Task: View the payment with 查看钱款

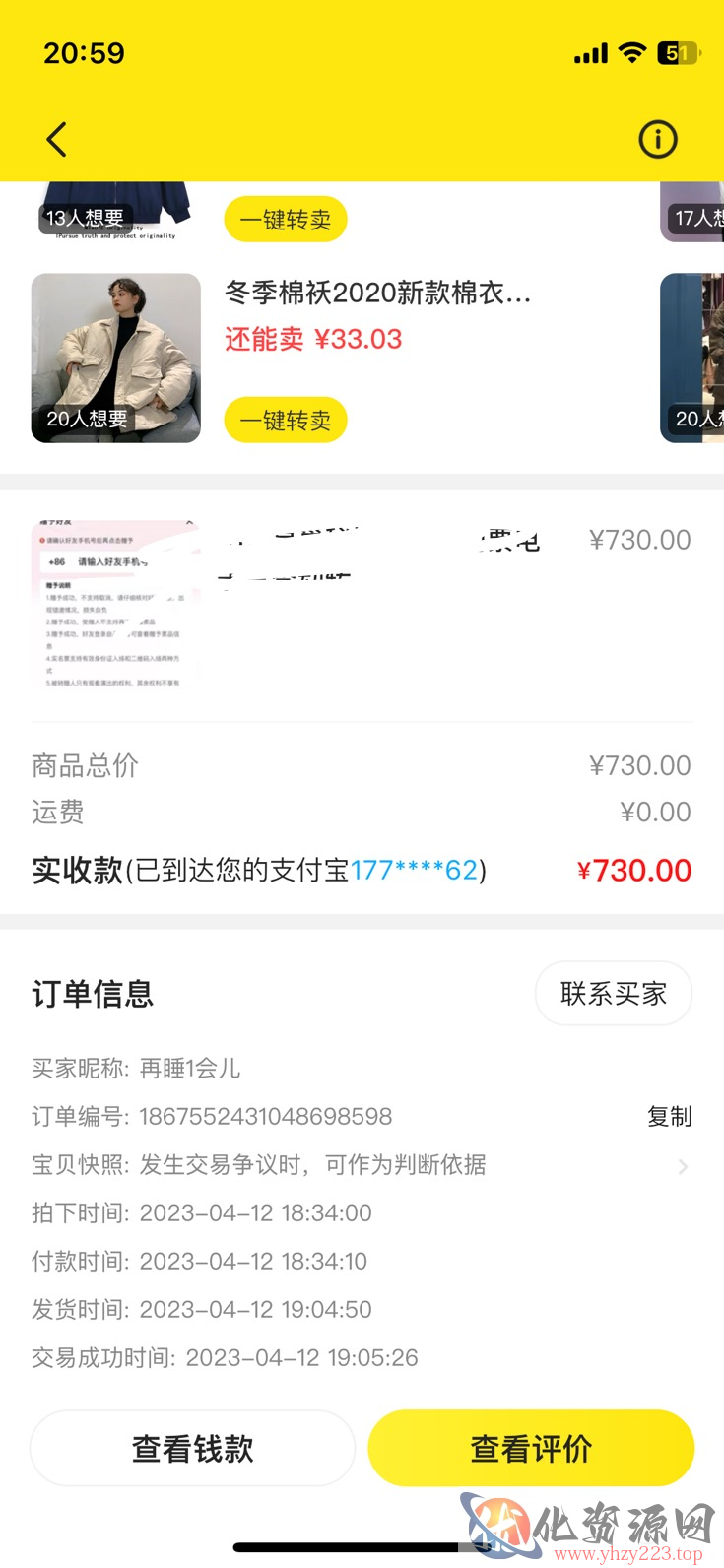Action: click(192, 1448)
